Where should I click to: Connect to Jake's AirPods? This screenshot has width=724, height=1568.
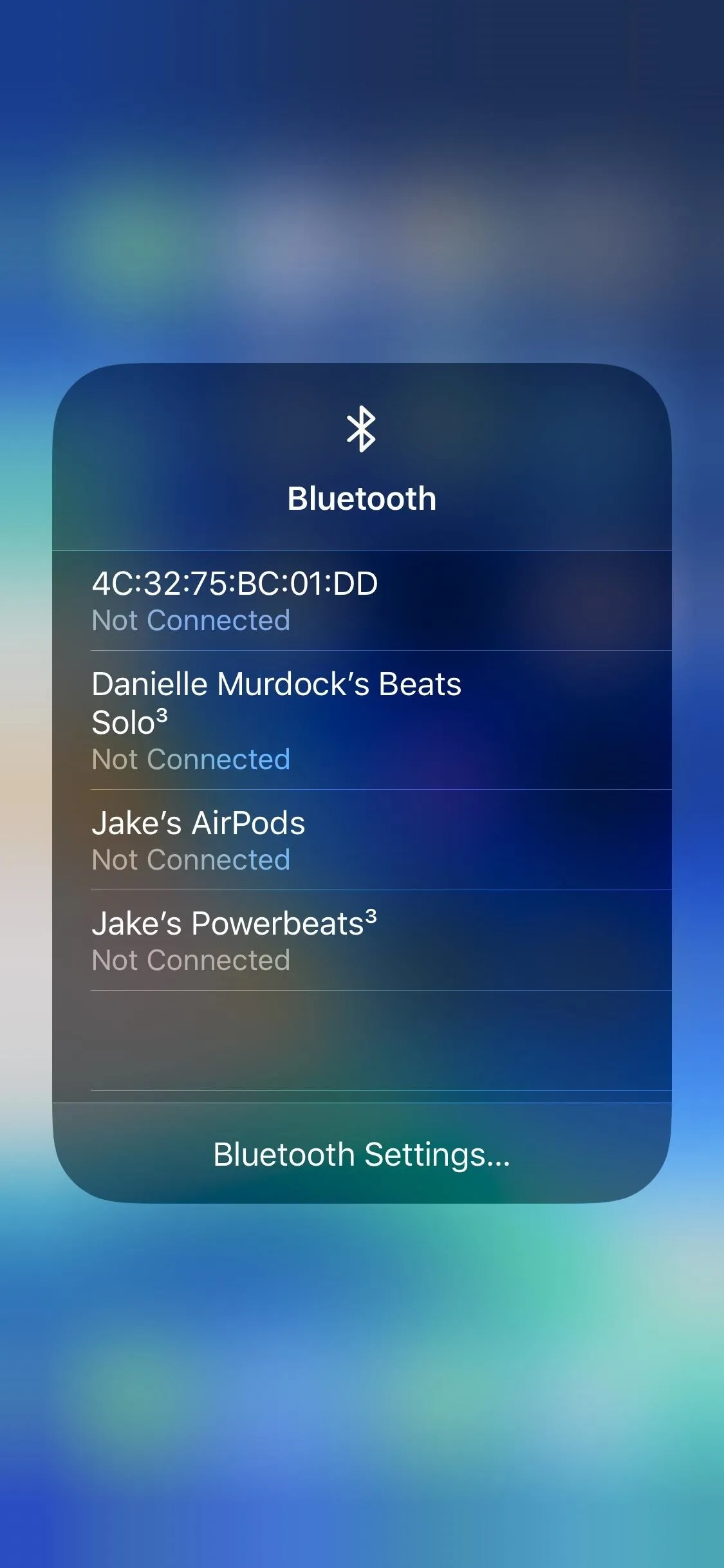click(x=362, y=840)
